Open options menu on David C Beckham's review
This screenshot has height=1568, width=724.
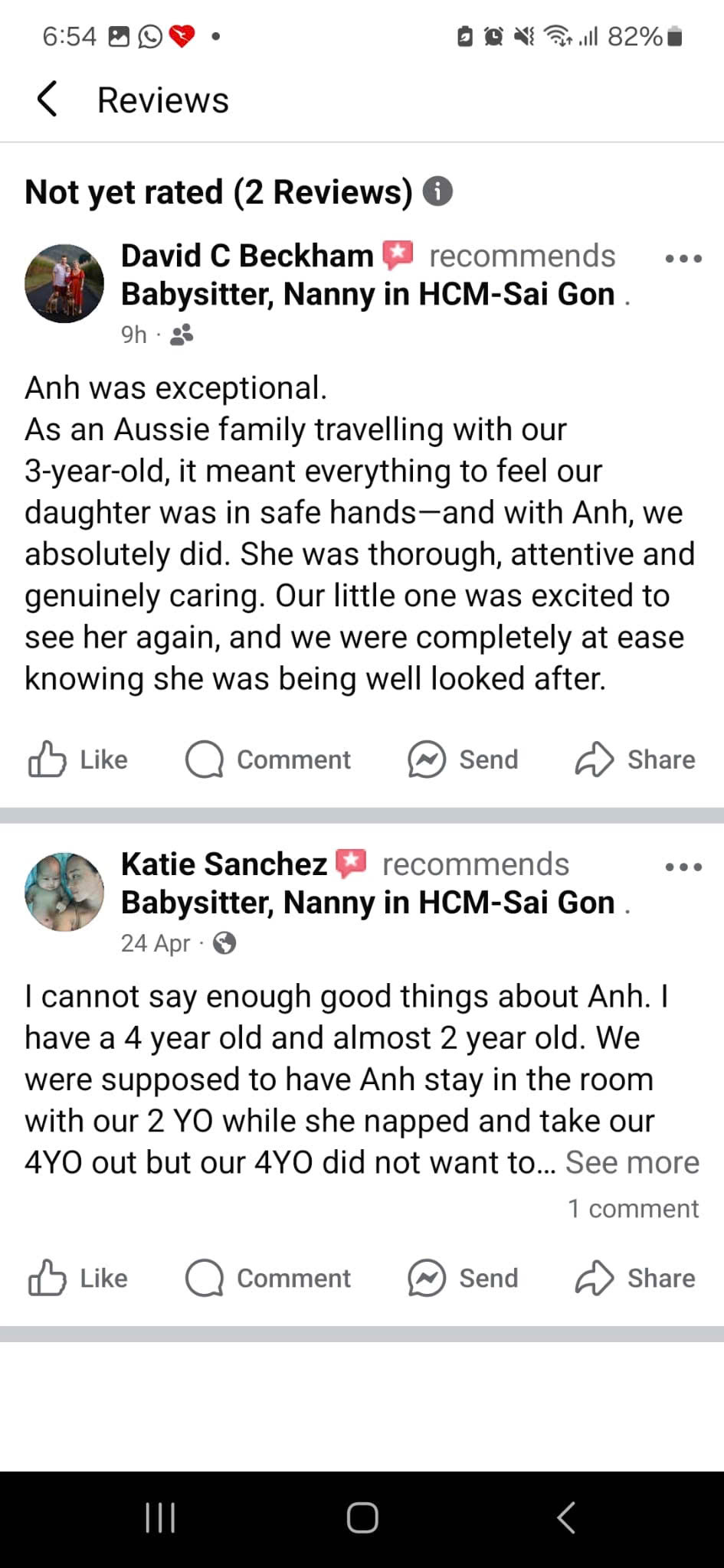[683, 259]
